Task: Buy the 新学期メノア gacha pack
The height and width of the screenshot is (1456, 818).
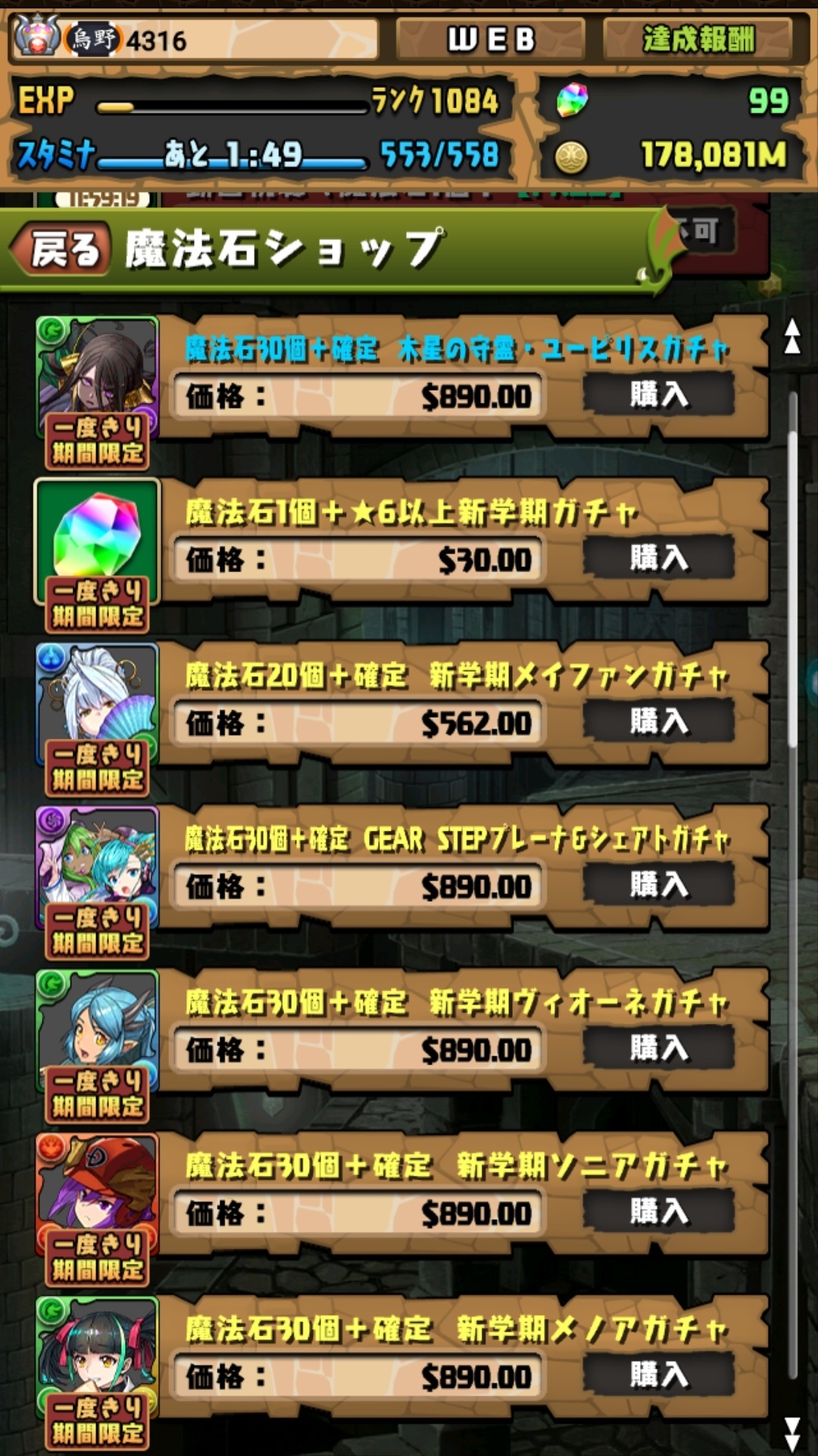Action: click(x=658, y=1375)
